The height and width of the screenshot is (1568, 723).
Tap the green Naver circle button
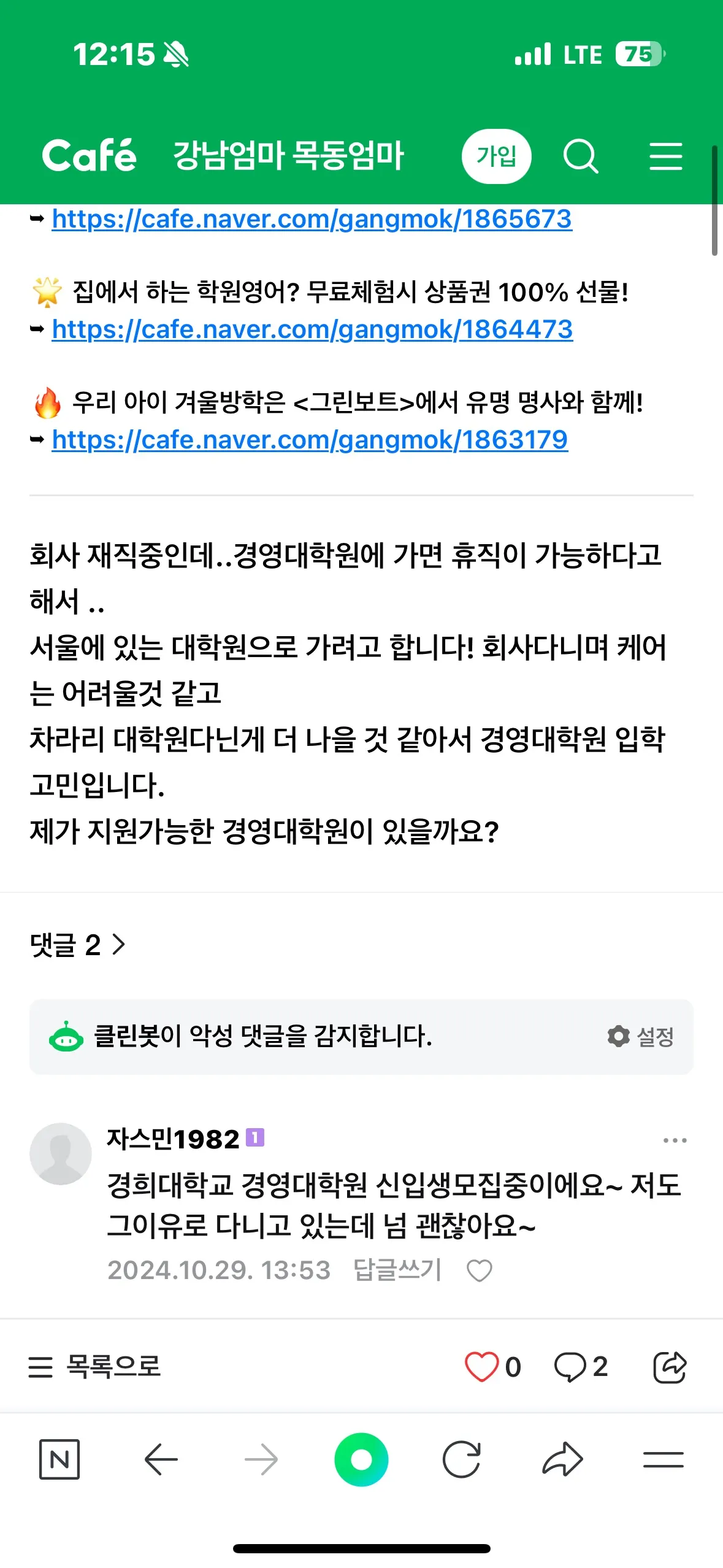(361, 1459)
